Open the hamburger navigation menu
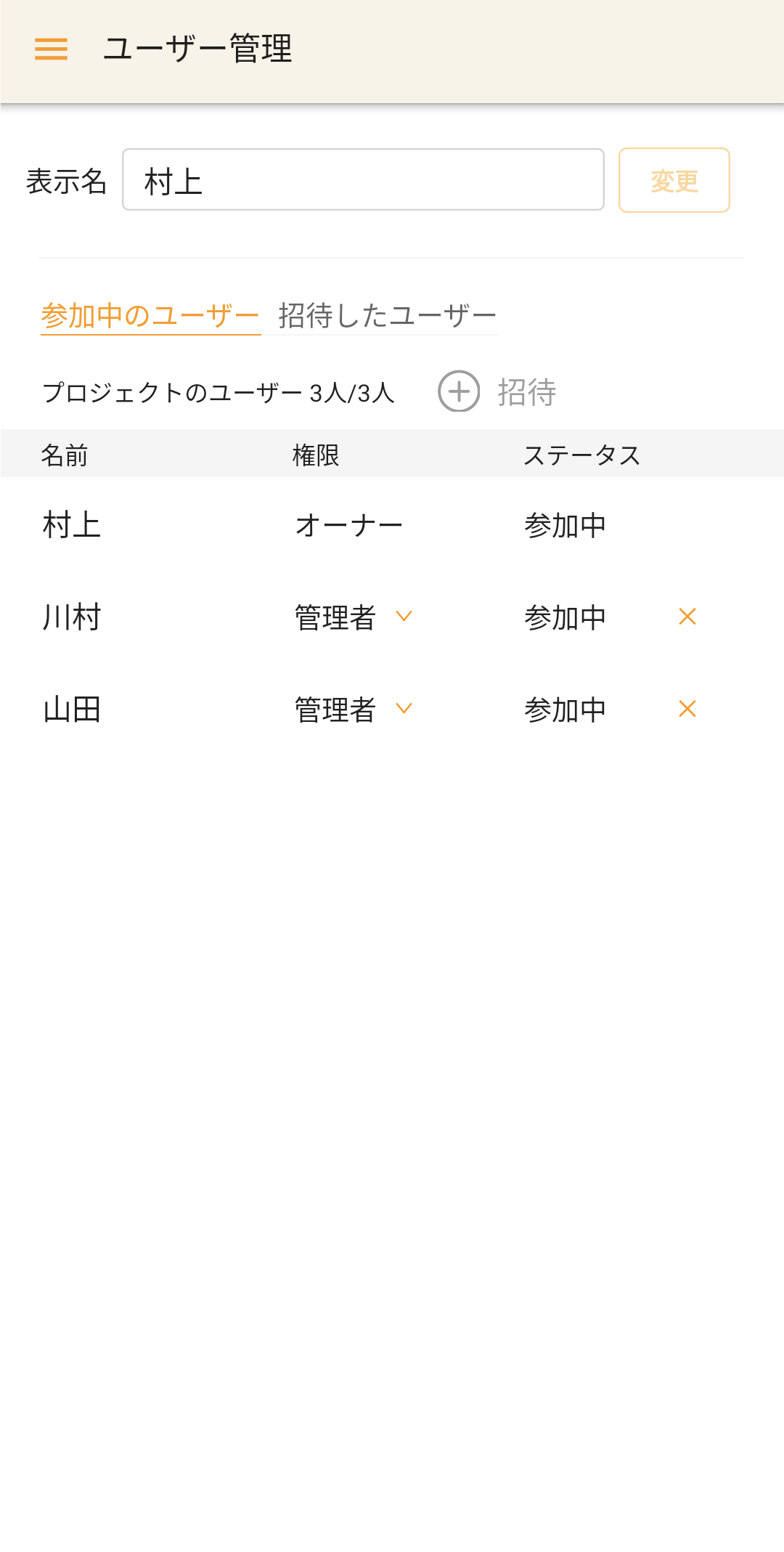This screenshot has width=784, height=1552. [52, 48]
